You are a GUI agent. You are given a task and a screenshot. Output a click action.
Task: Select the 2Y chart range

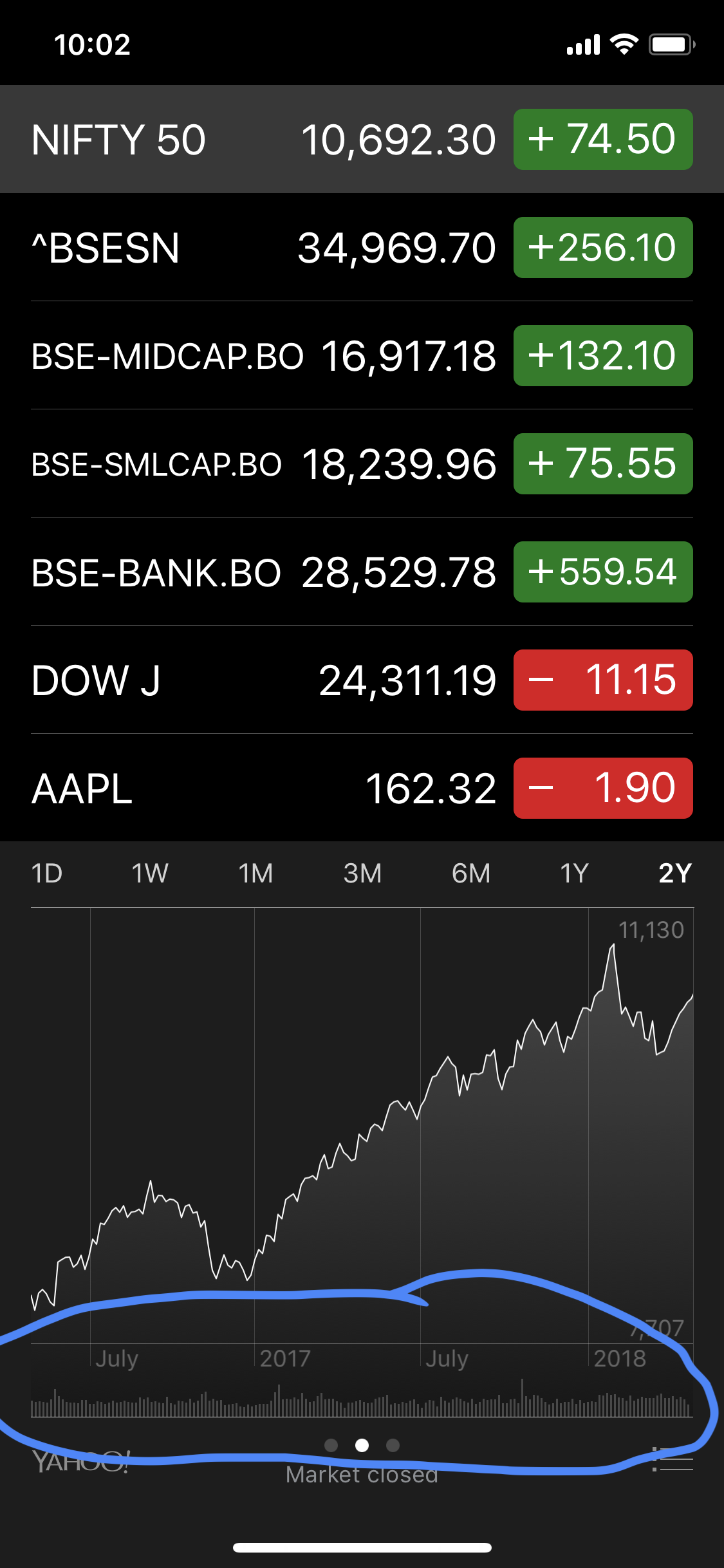[674, 873]
